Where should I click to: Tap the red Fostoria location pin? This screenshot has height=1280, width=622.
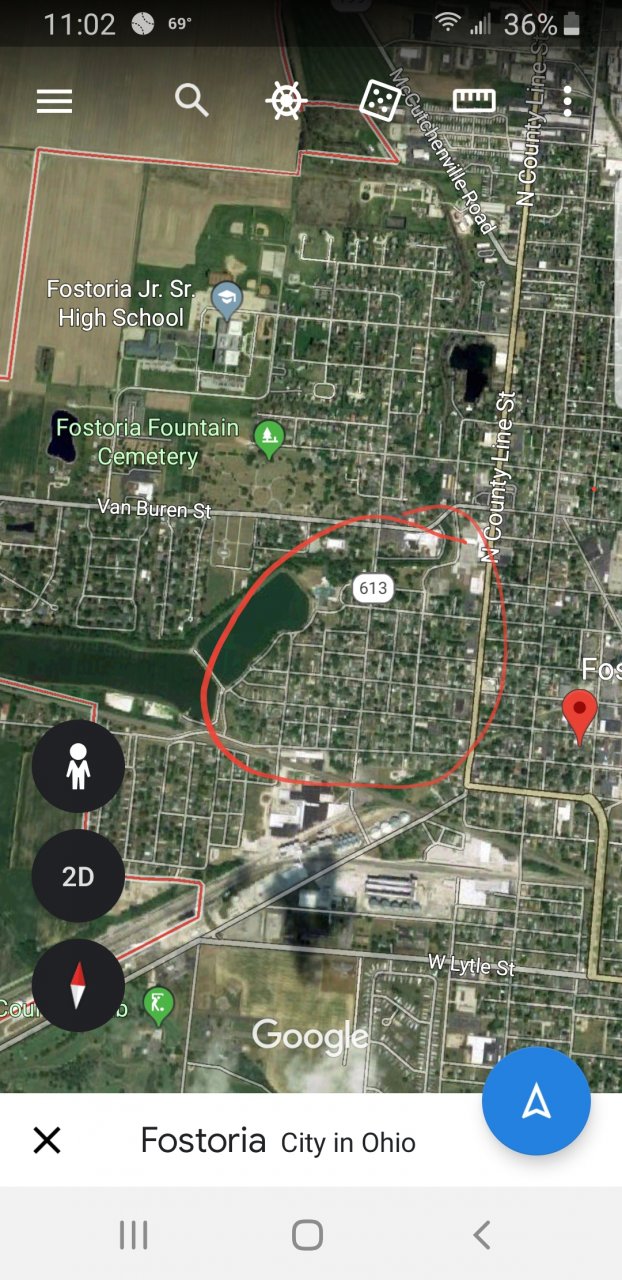[x=579, y=713]
